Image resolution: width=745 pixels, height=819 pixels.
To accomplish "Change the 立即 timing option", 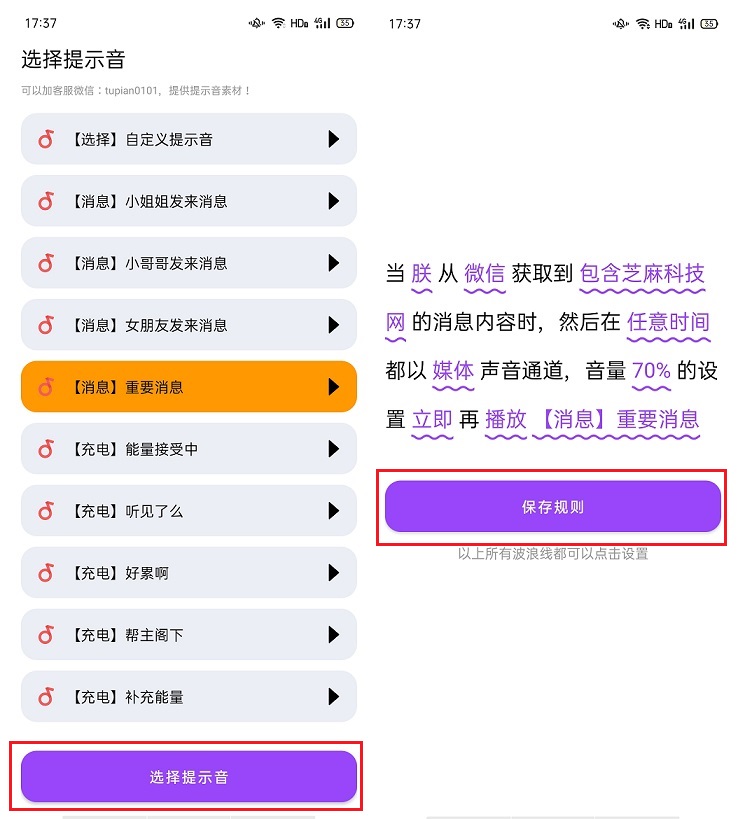I will tap(432, 419).
